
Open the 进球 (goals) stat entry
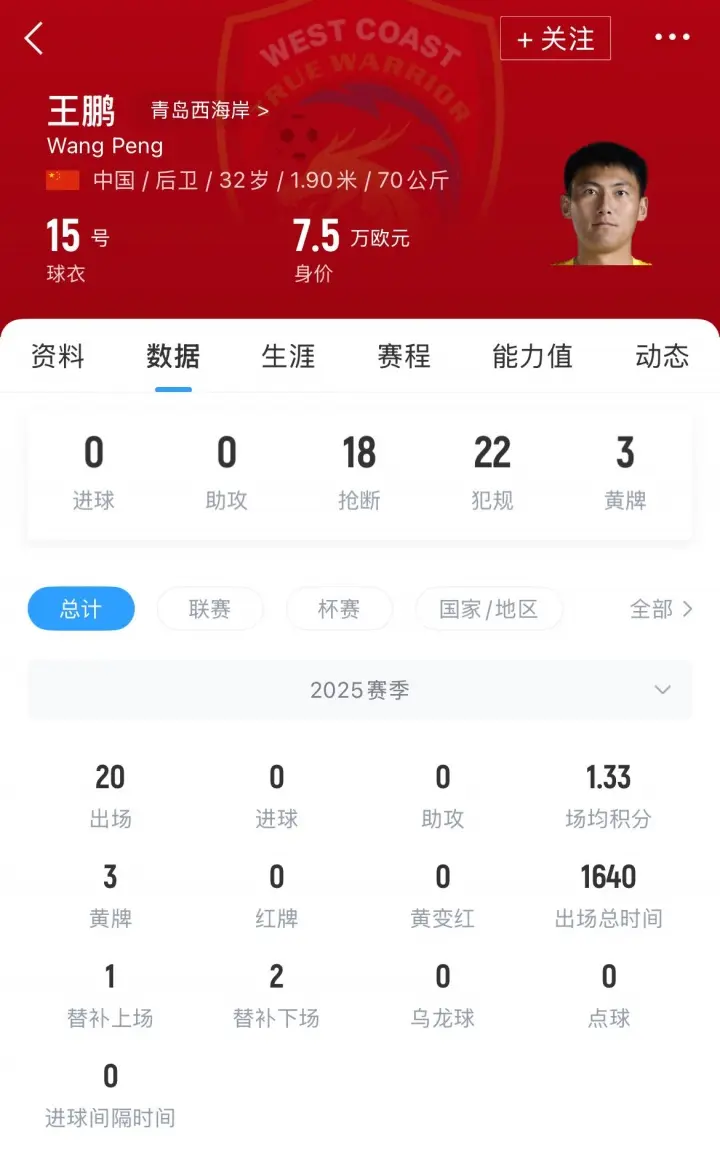point(93,470)
